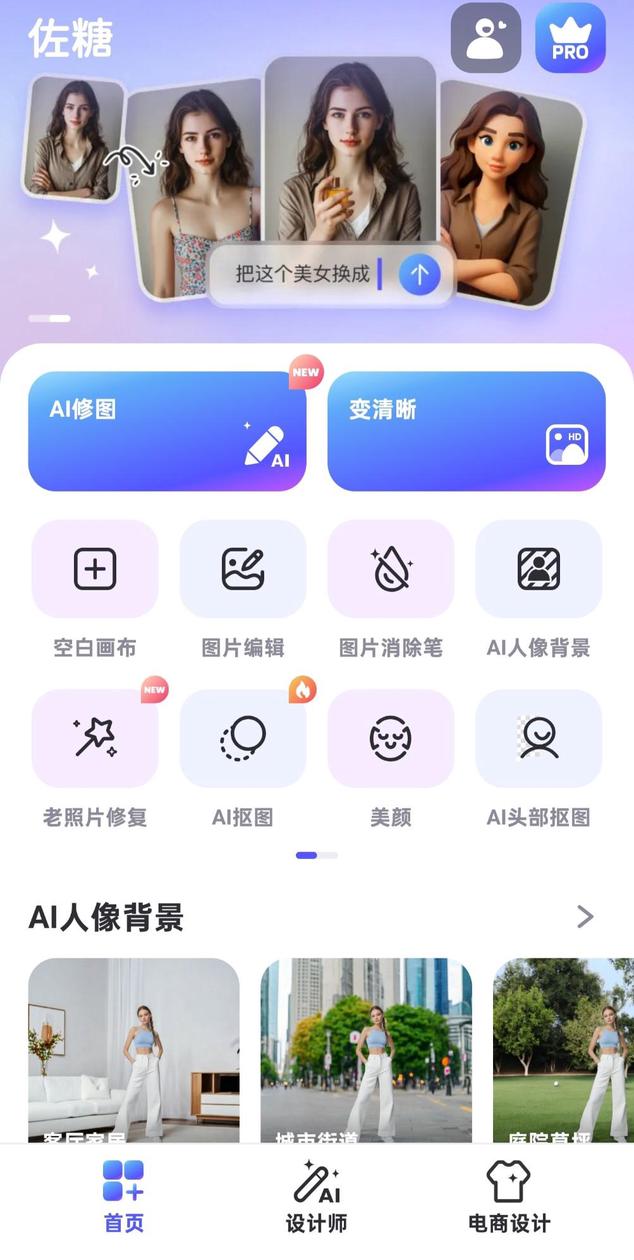
Task: Open the 美颜 beauty tool
Action: click(391, 739)
